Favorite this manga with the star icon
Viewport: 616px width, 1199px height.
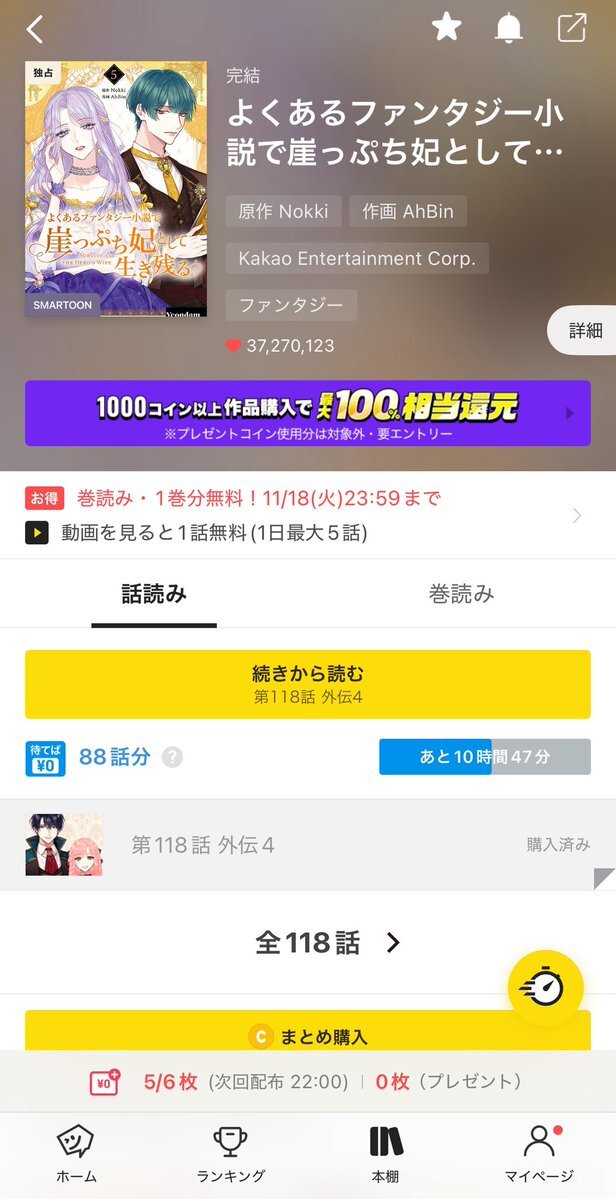click(446, 28)
